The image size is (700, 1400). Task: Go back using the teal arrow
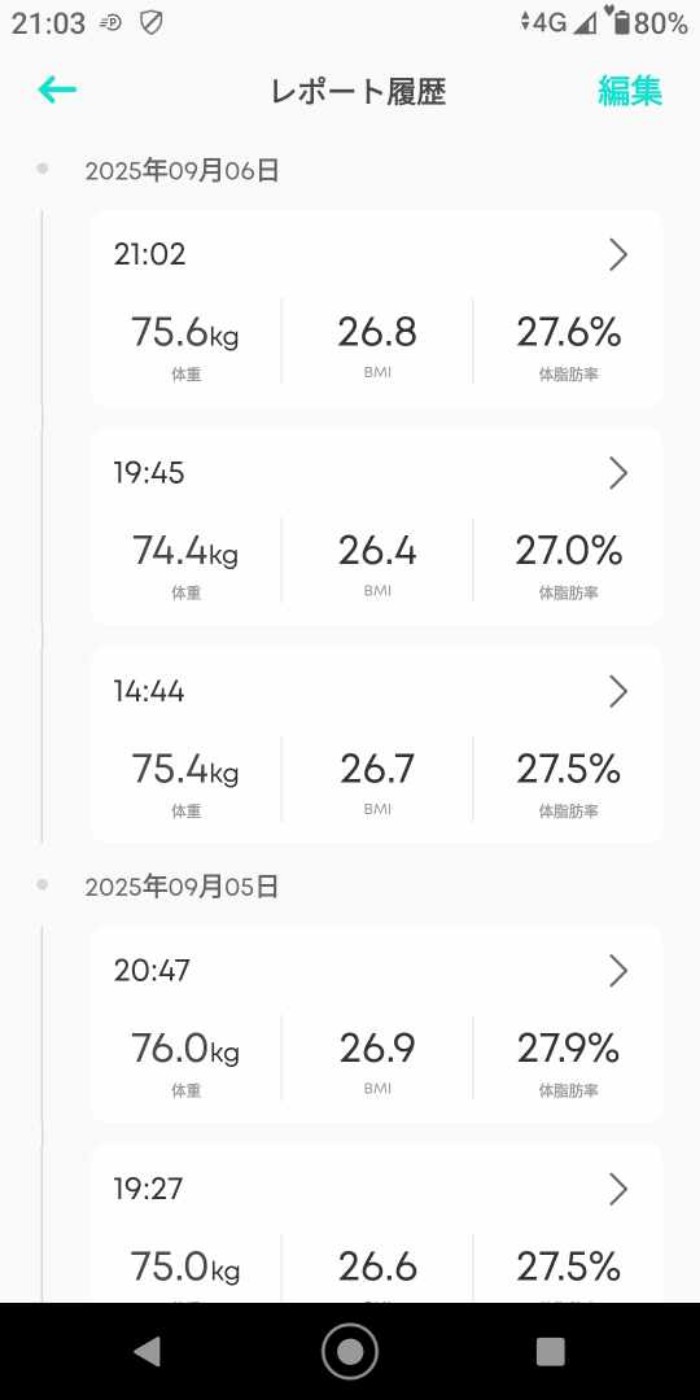(x=57, y=90)
